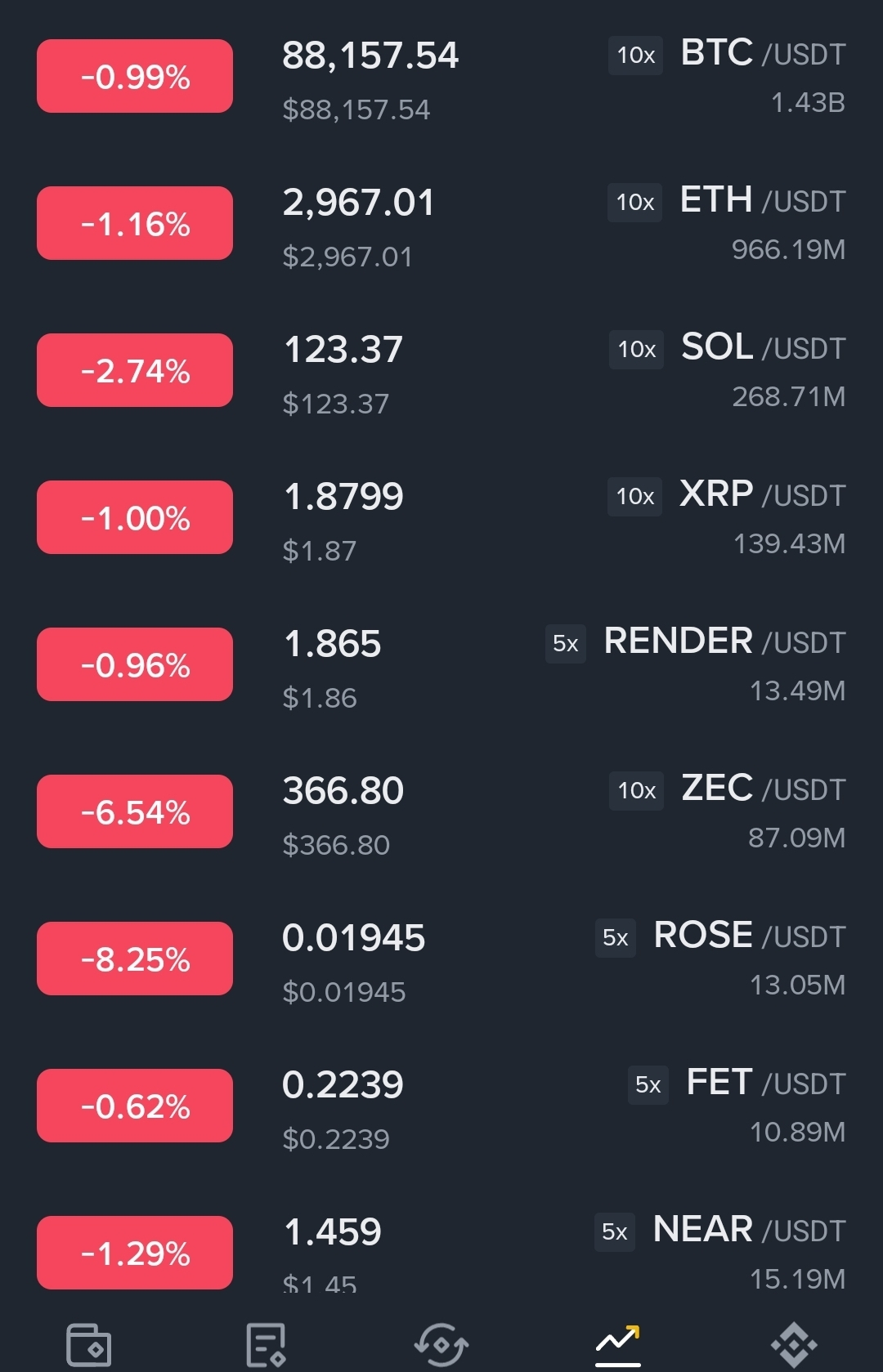Image resolution: width=883 pixels, height=1372 pixels.
Task: Open the orders document tab
Action: pos(265,1344)
